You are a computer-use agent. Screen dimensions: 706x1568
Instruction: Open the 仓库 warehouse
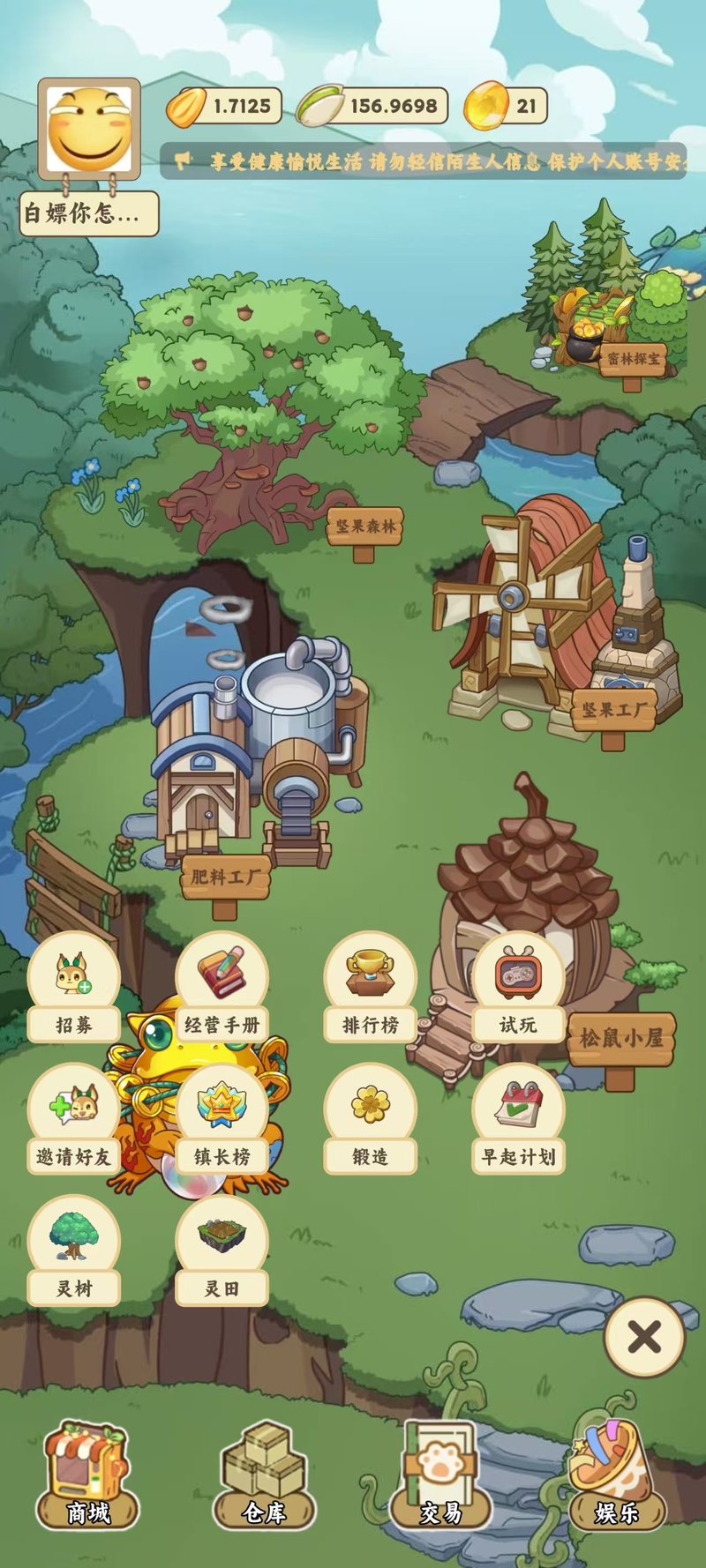(264, 1475)
